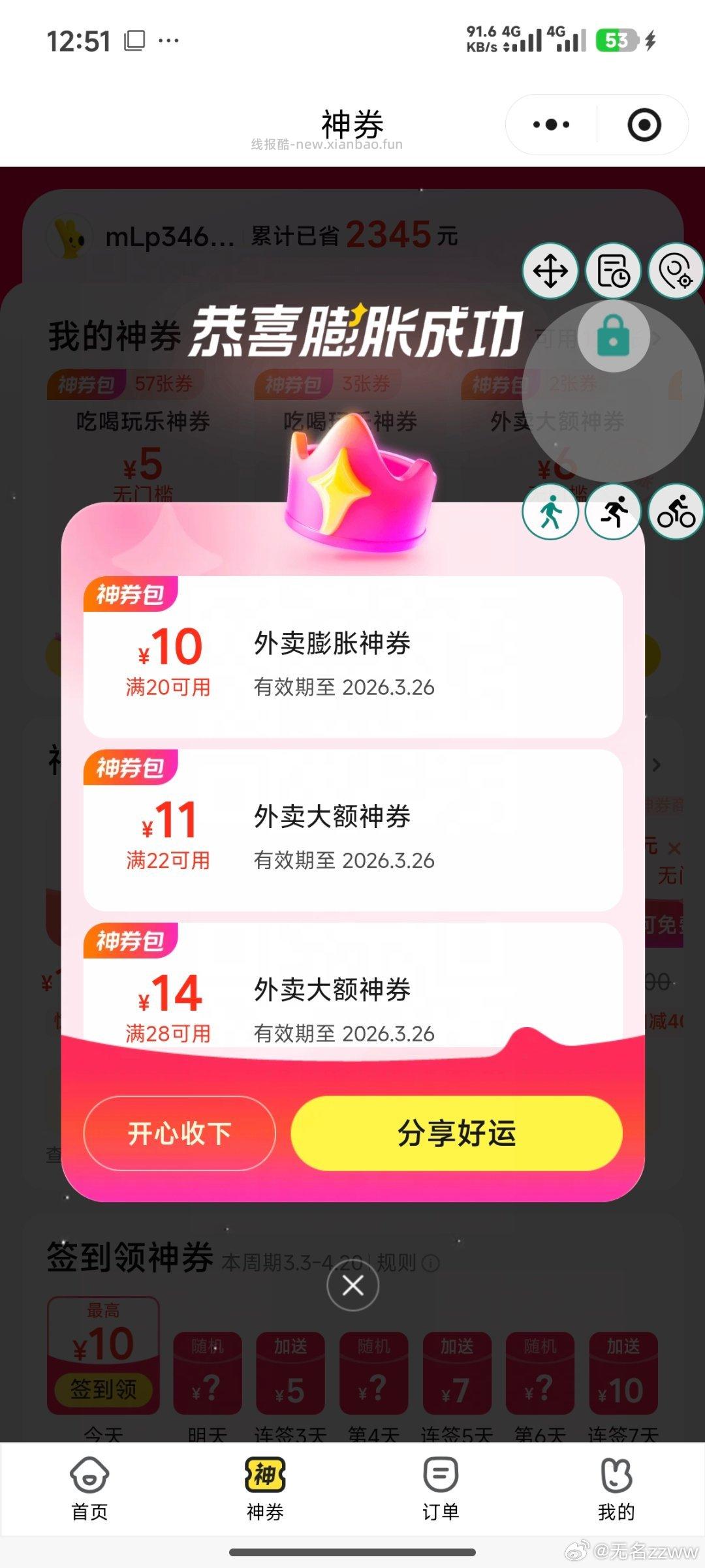Open the exercise record icon with clock
Viewport: 705px width, 1568px height.
click(x=614, y=271)
